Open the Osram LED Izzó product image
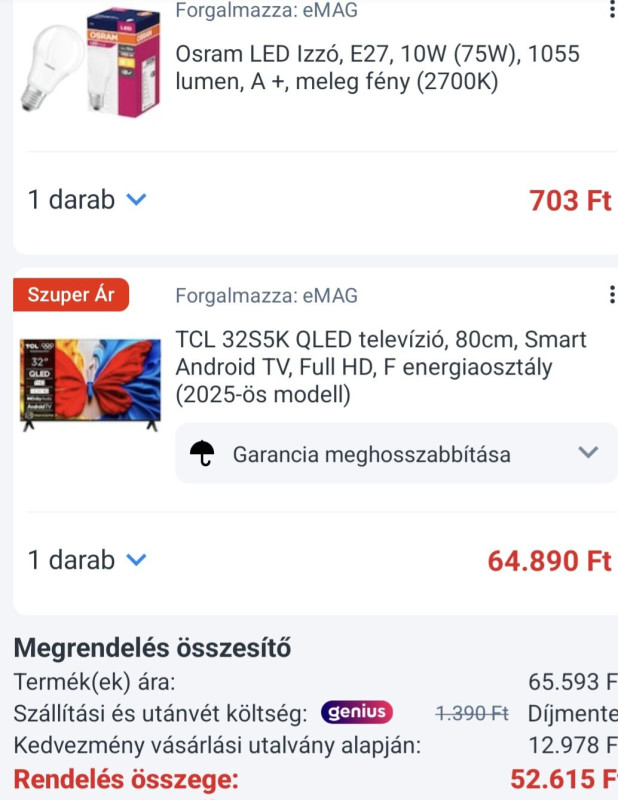Image resolution: width=618 pixels, height=800 pixels. [90, 60]
